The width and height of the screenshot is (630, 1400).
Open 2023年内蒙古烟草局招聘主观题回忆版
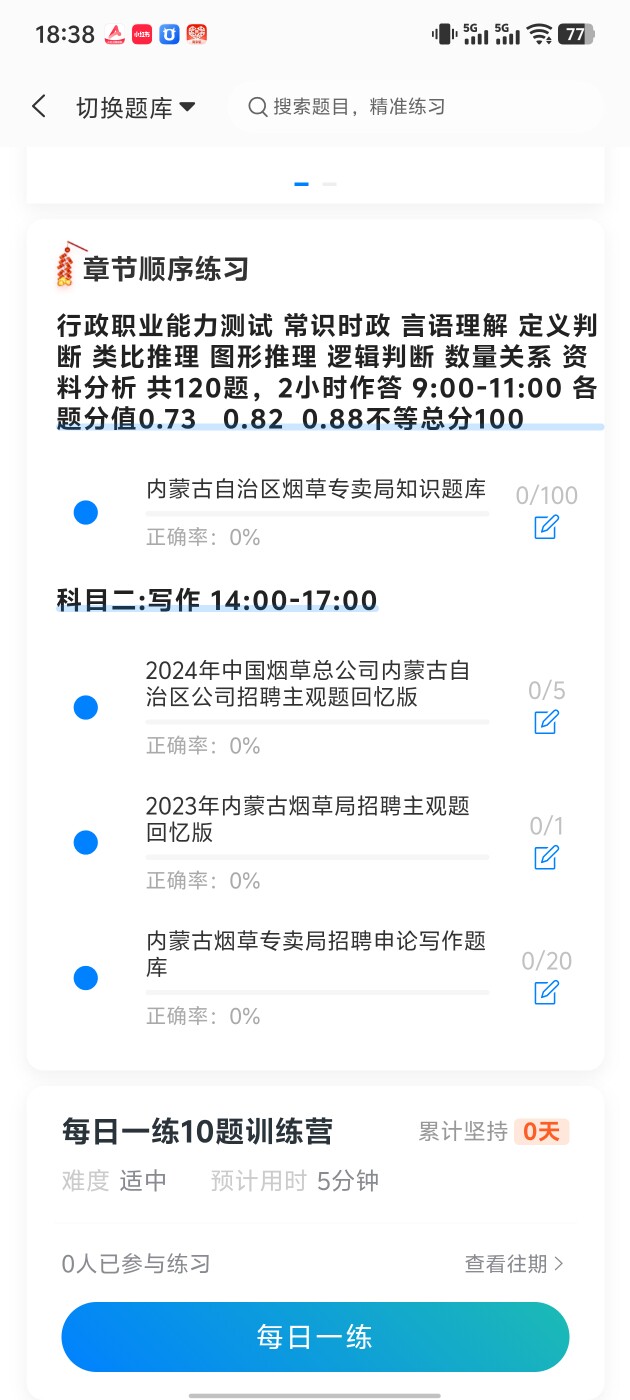(x=308, y=819)
